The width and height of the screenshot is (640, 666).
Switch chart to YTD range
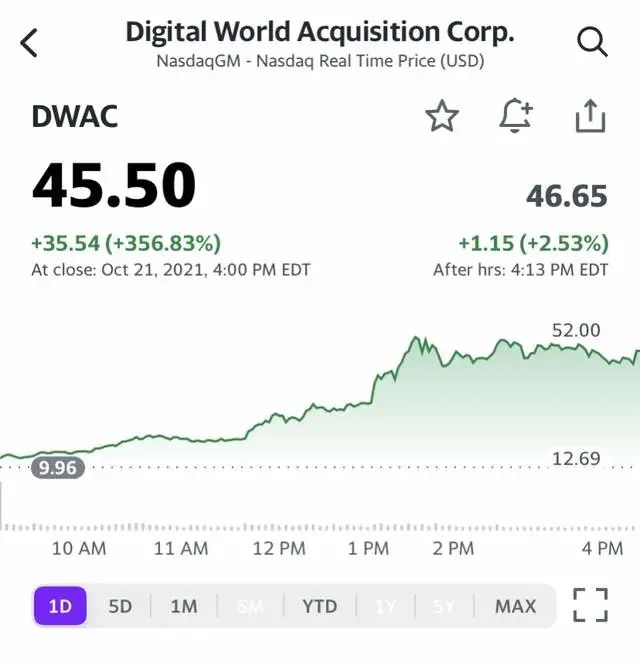[319, 606]
